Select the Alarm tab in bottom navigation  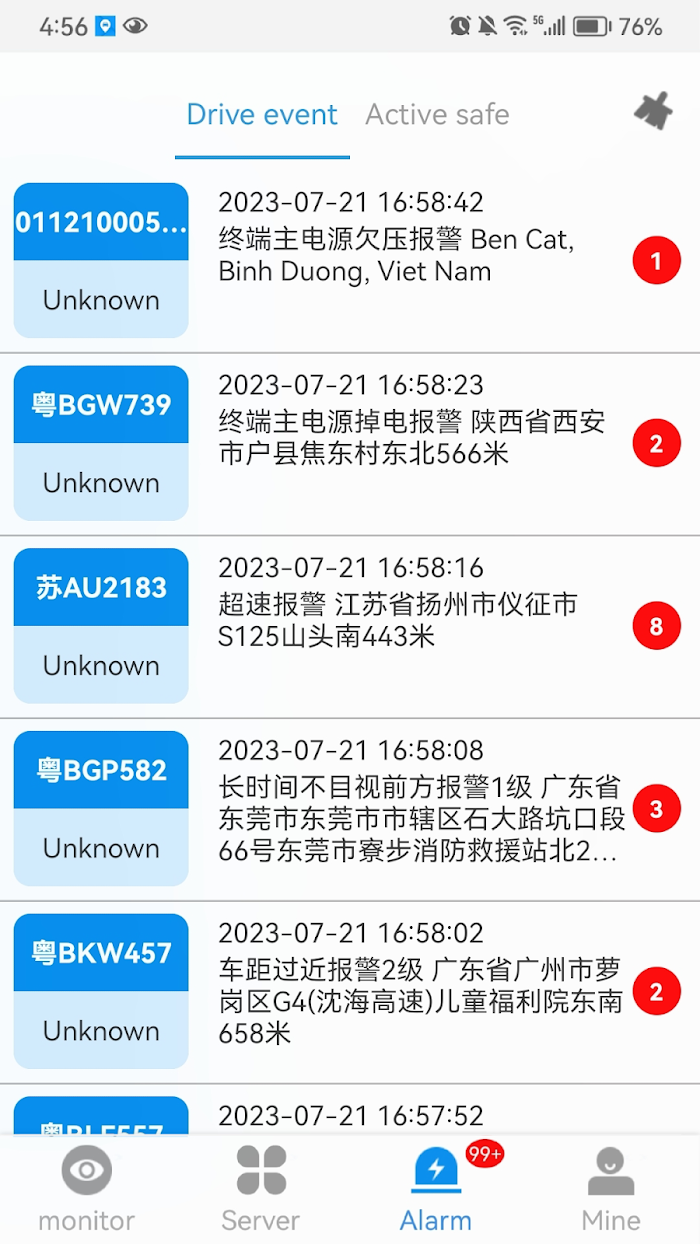(436, 1190)
